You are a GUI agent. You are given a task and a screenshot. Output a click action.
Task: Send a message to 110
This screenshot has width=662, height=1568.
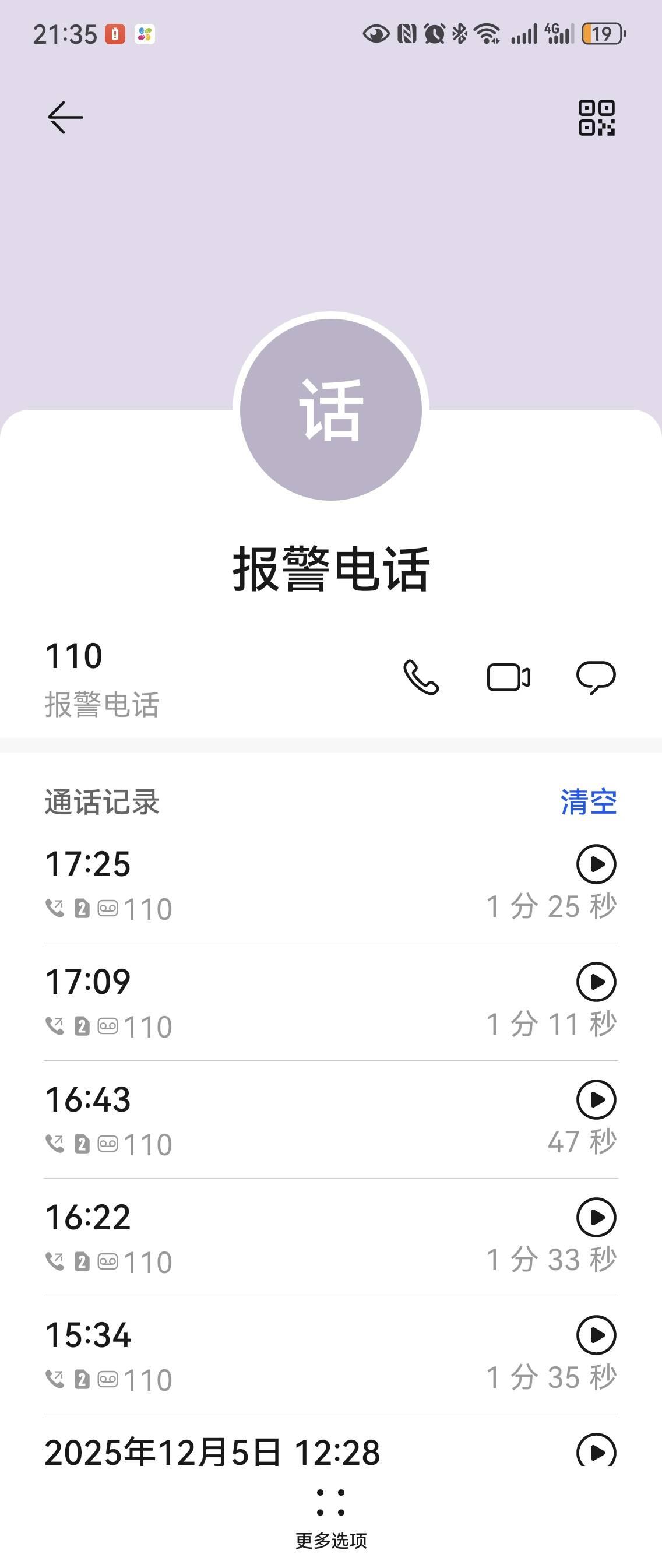(x=596, y=677)
